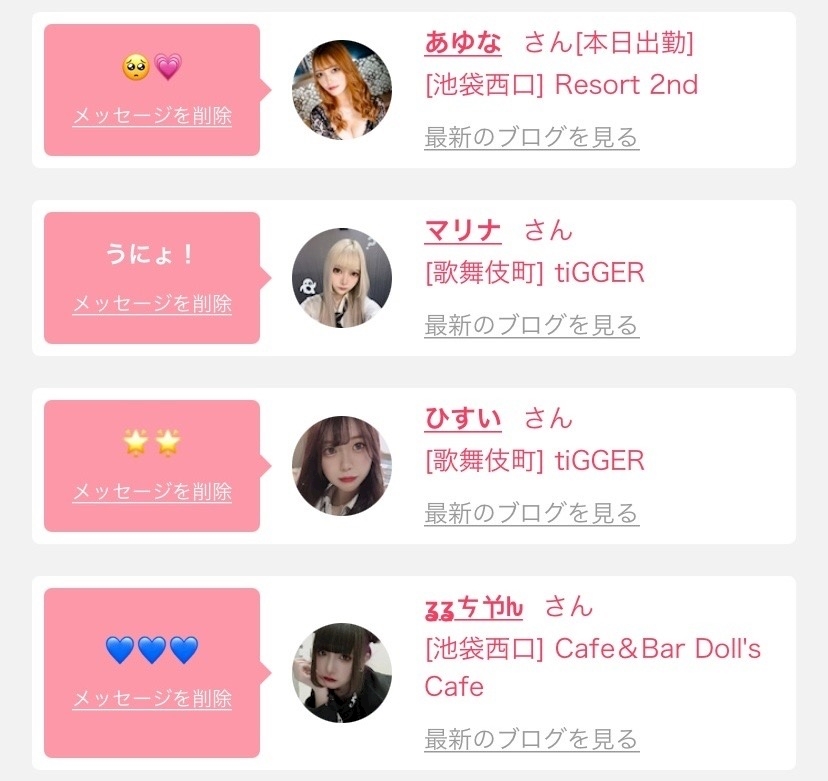Screen dimensions: 828x781
Task: Delete the star message to ひすい
Action: (152, 492)
